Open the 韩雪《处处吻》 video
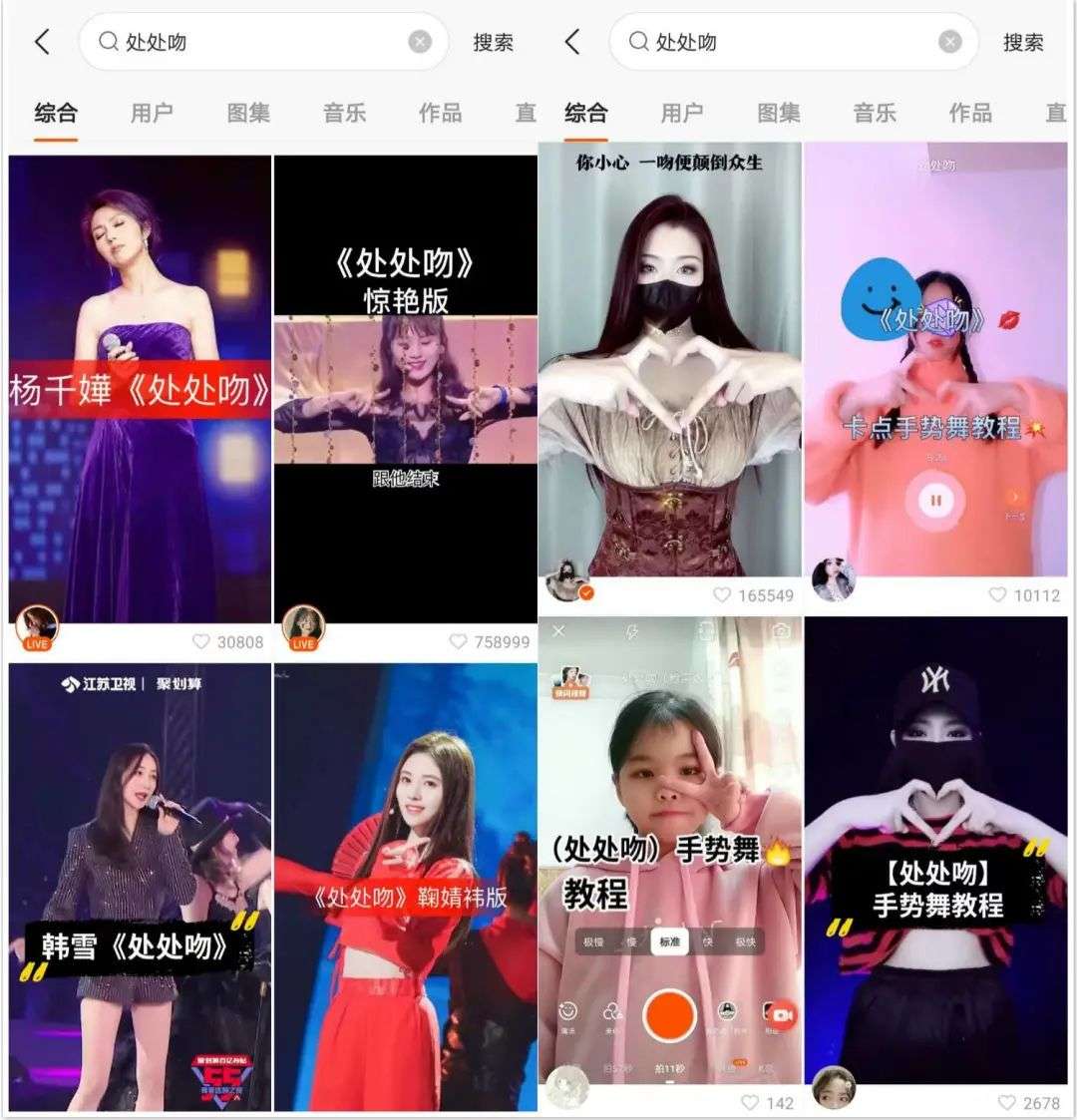Viewport: 1077px width, 1120px height. [x=140, y=888]
